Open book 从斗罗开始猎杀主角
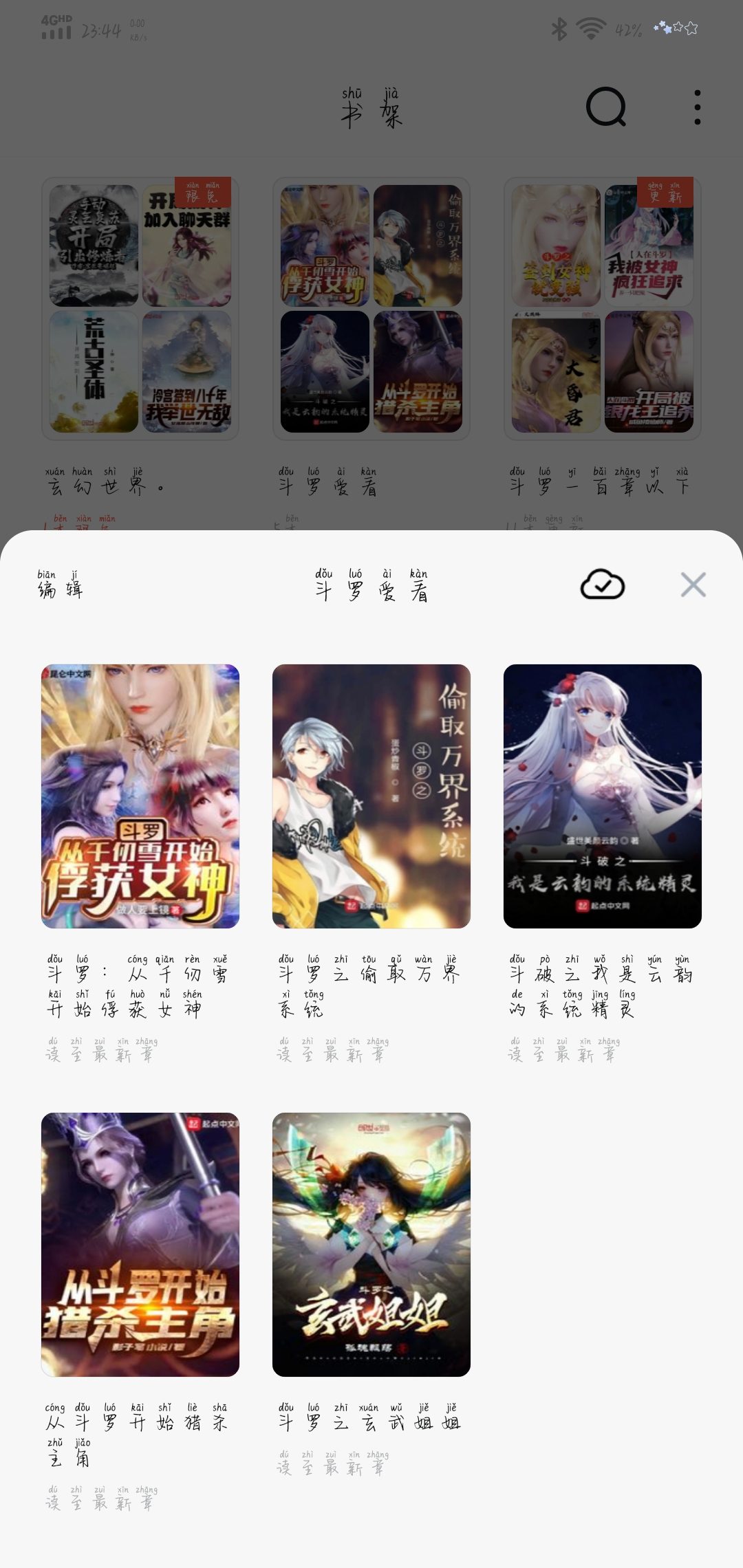The height and width of the screenshot is (1568, 743). (x=140, y=1244)
